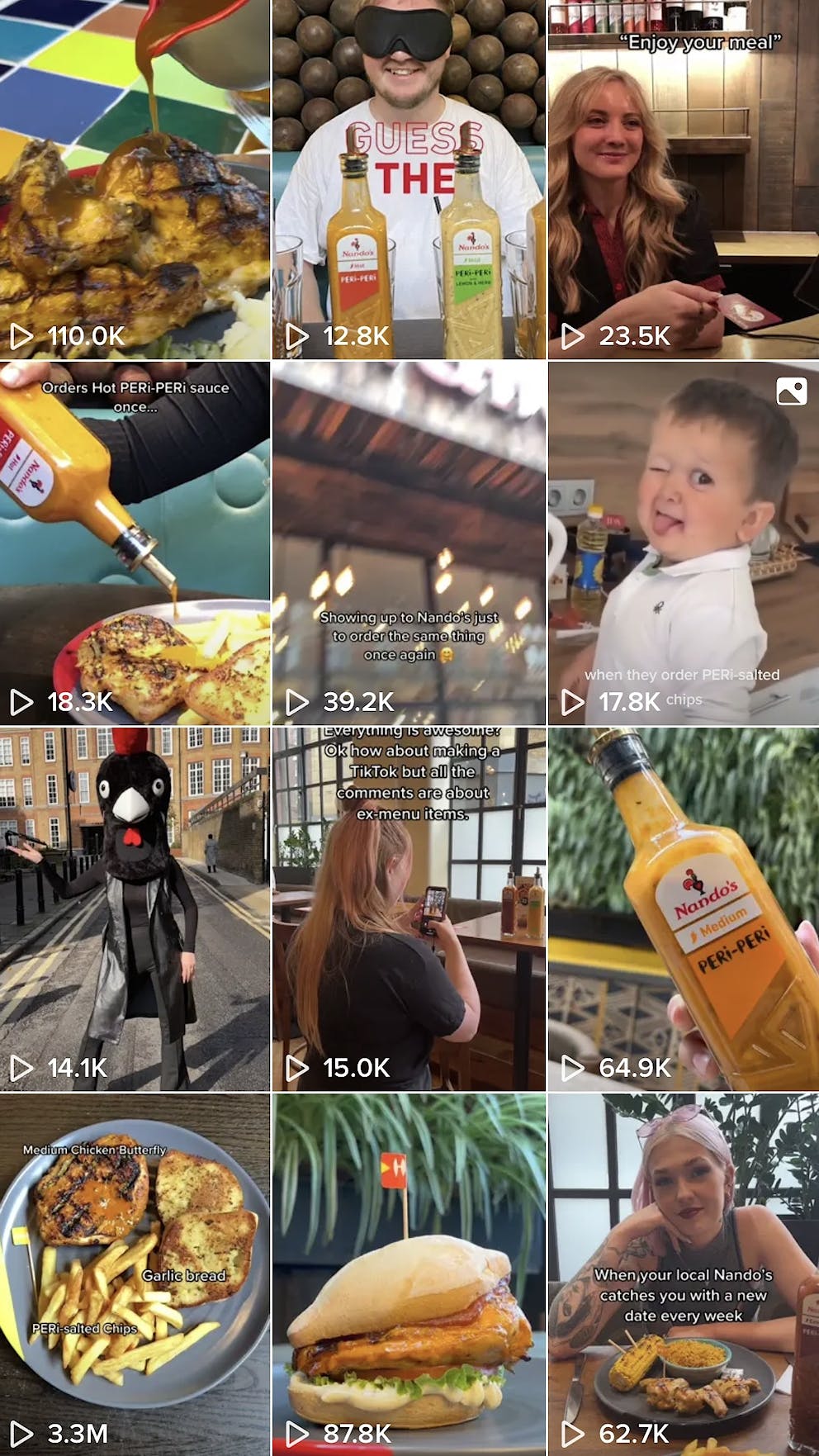Screen dimensions: 819x1456
Task: Open the 3.3M views Chicken Butterfly video
Action: point(135,1274)
